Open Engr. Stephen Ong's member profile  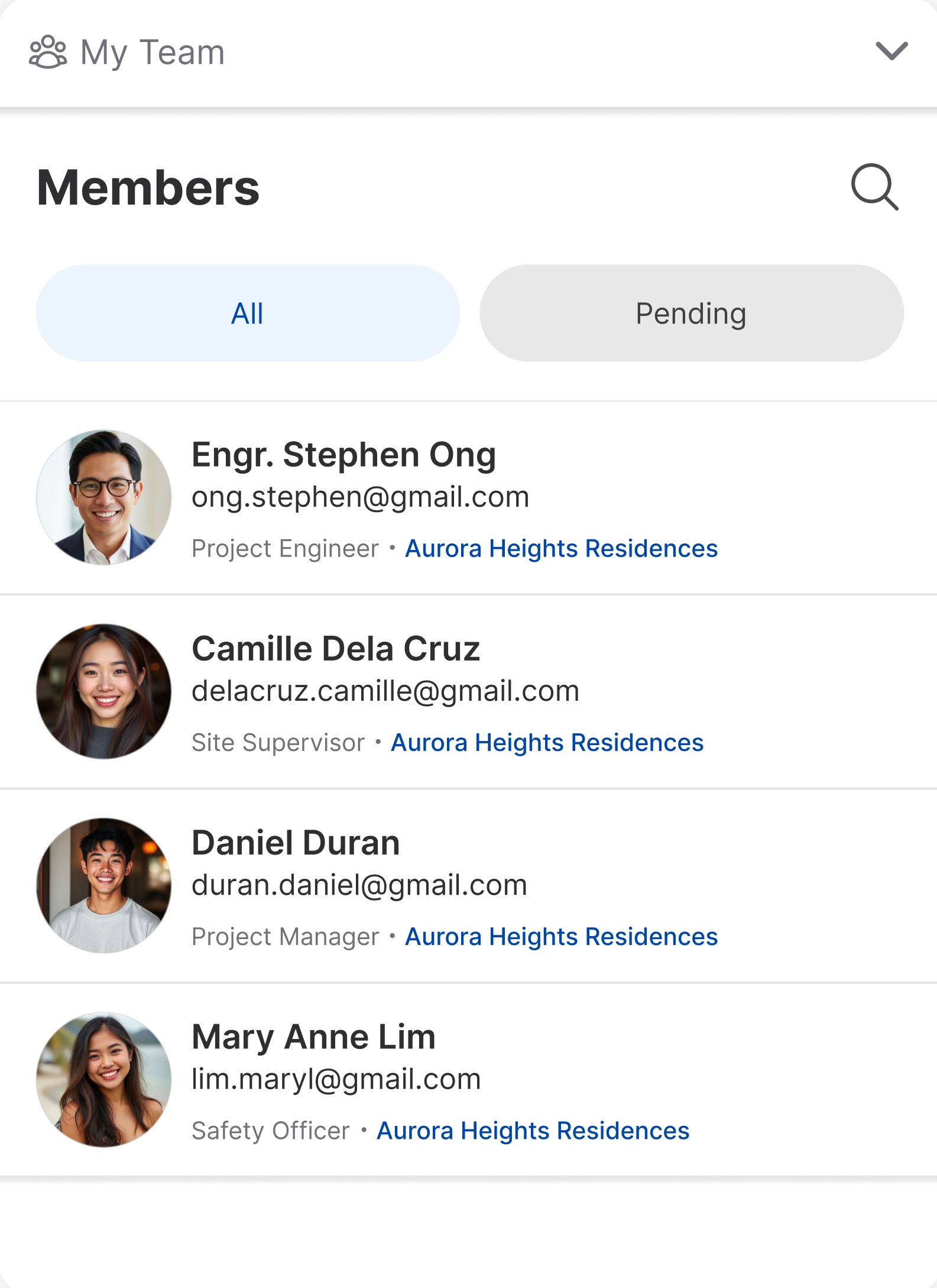[343, 455]
